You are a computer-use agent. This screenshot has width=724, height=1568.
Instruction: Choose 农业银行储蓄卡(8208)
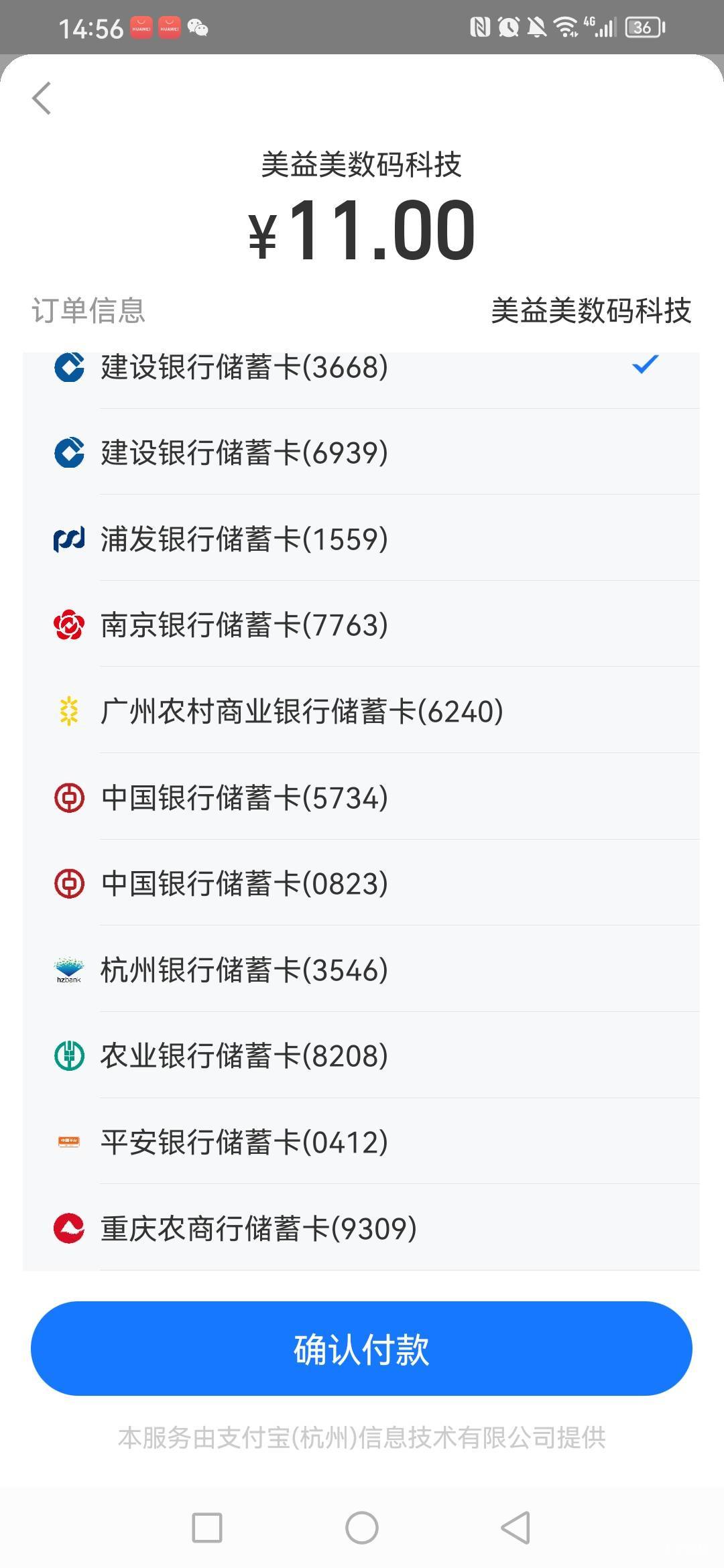pos(361,1055)
